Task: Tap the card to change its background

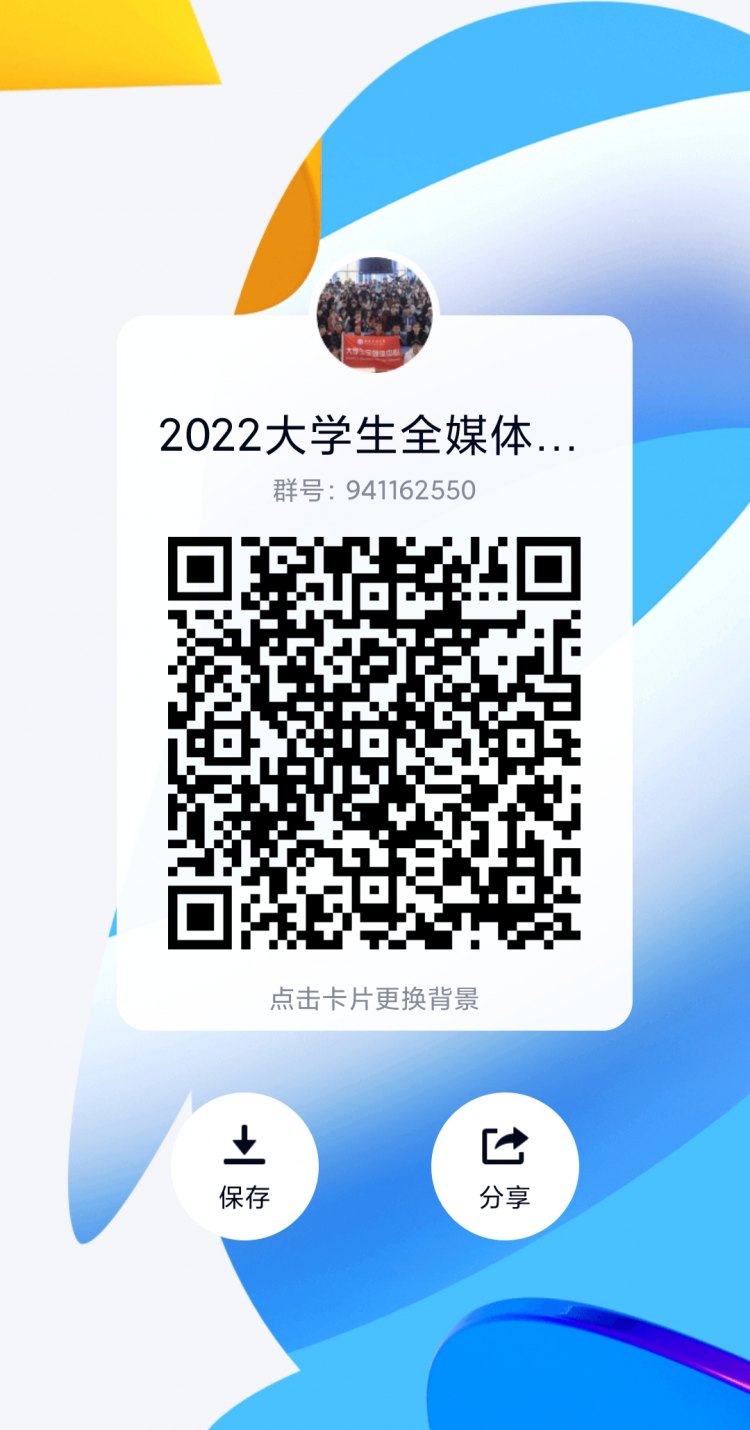Action: click(374, 997)
